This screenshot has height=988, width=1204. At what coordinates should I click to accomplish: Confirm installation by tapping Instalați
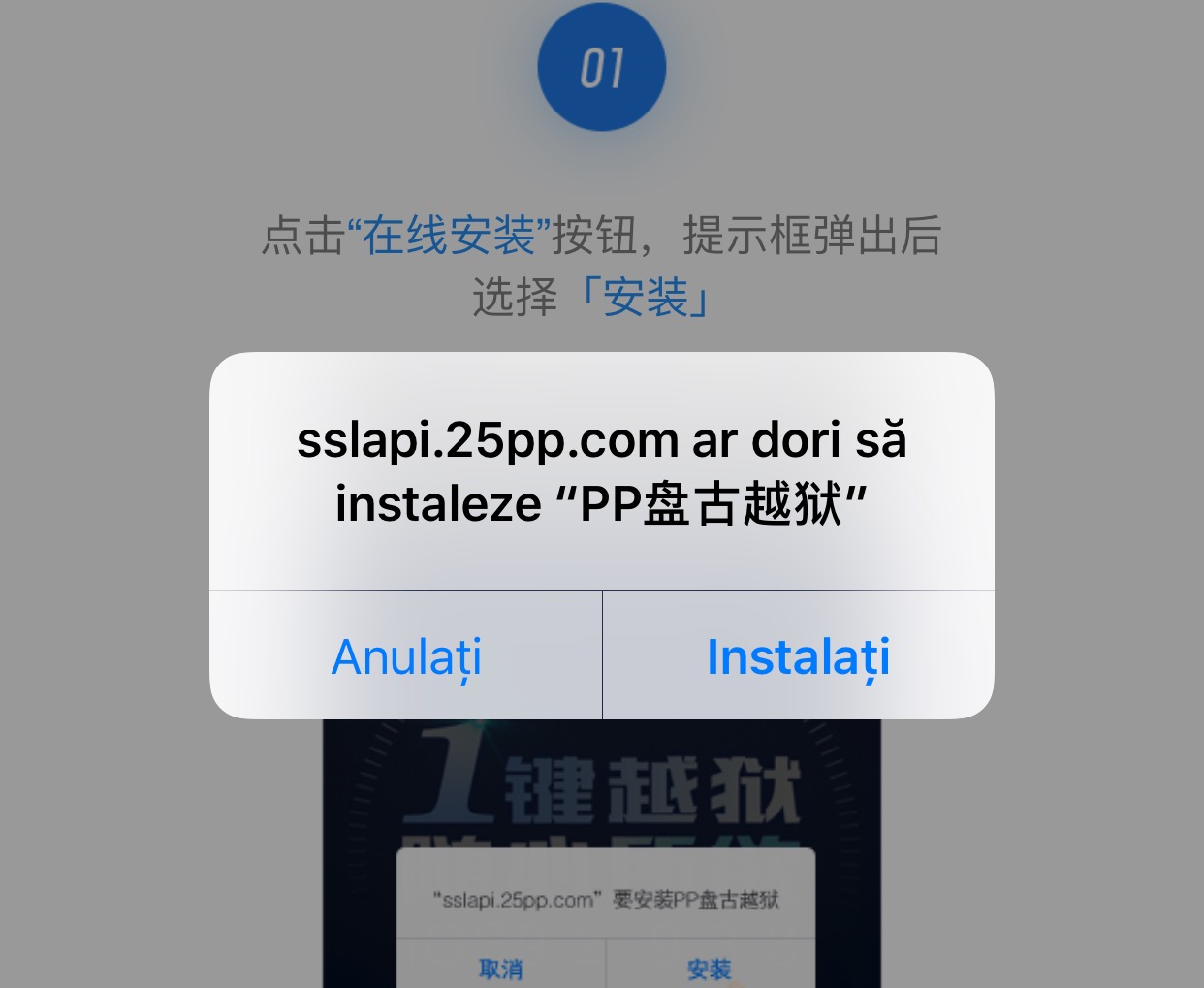click(798, 656)
